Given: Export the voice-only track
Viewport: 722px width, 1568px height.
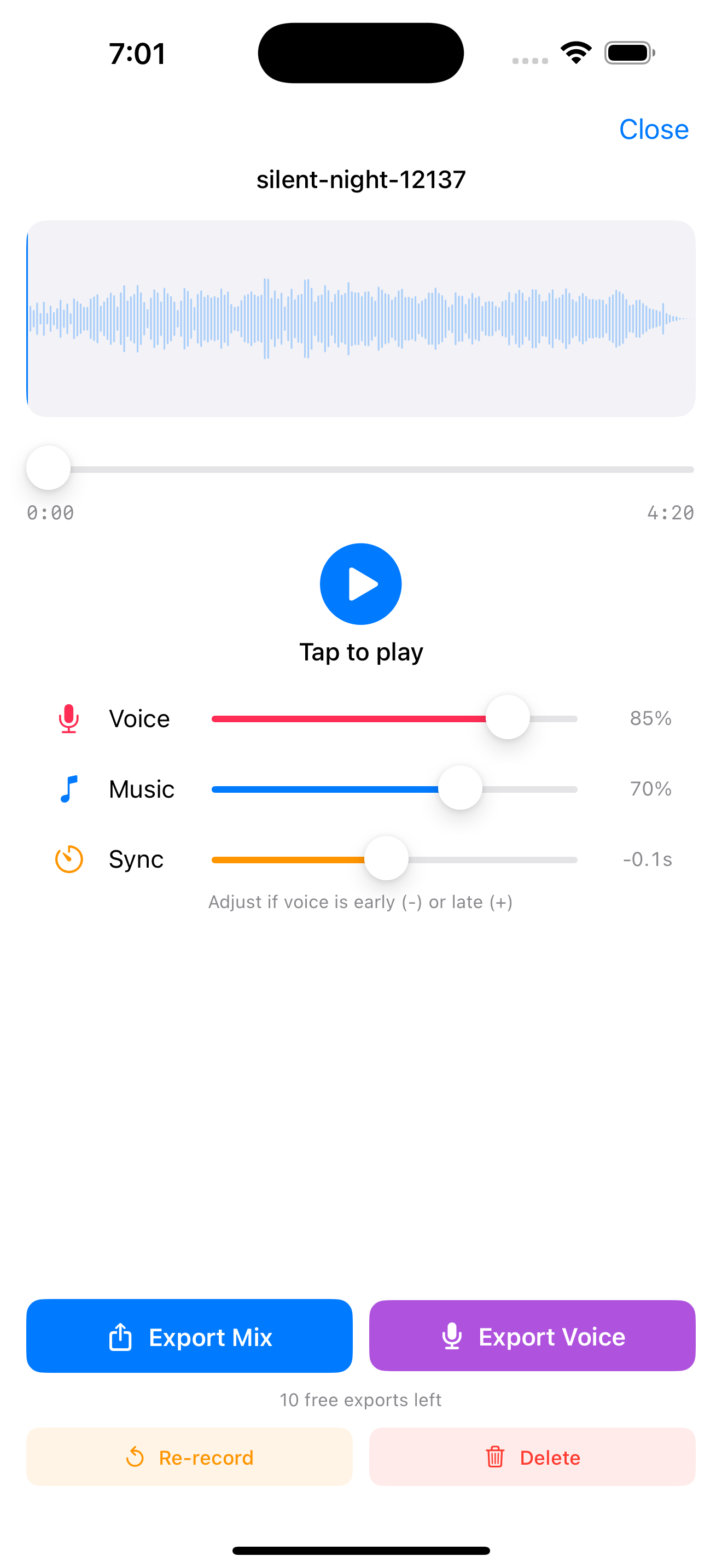Looking at the screenshot, I should (x=532, y=1336).
